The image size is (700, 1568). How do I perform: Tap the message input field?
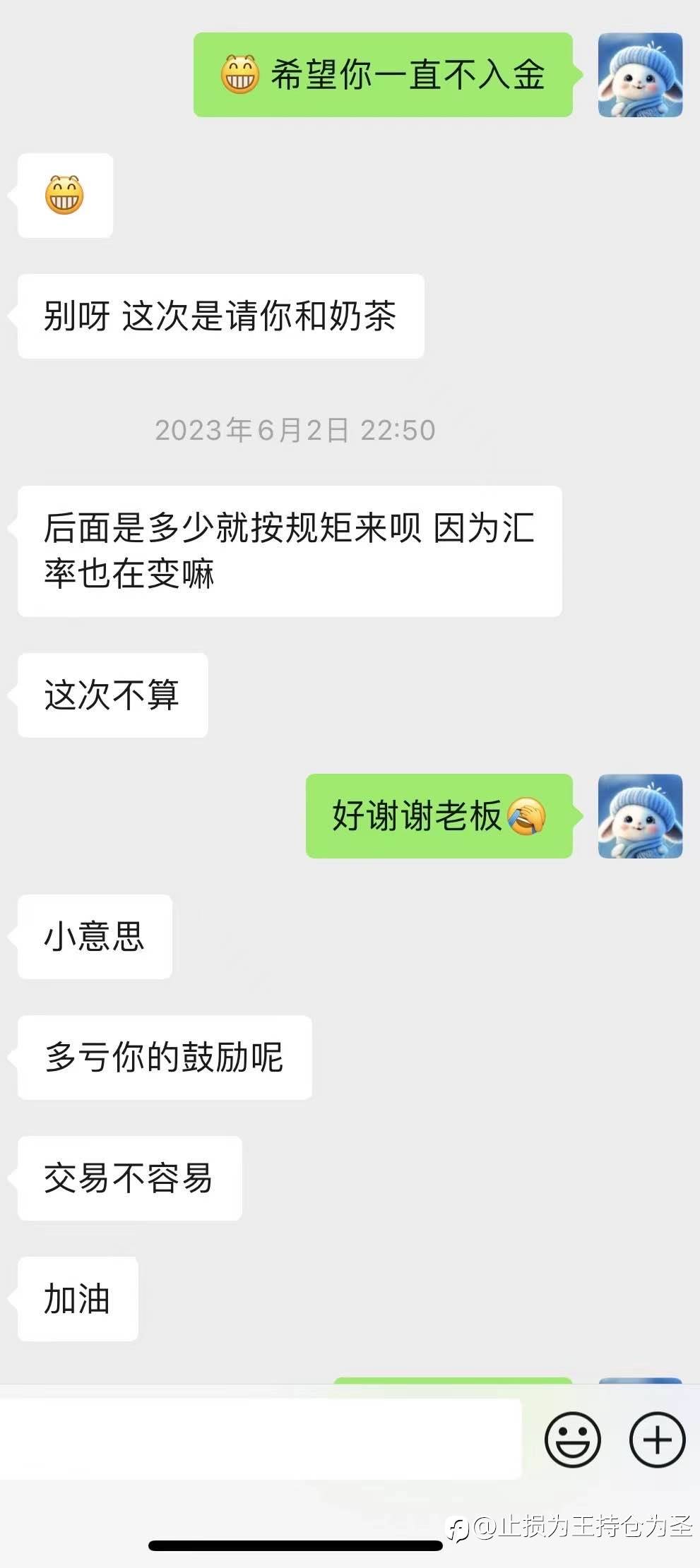coord(260,1439)
